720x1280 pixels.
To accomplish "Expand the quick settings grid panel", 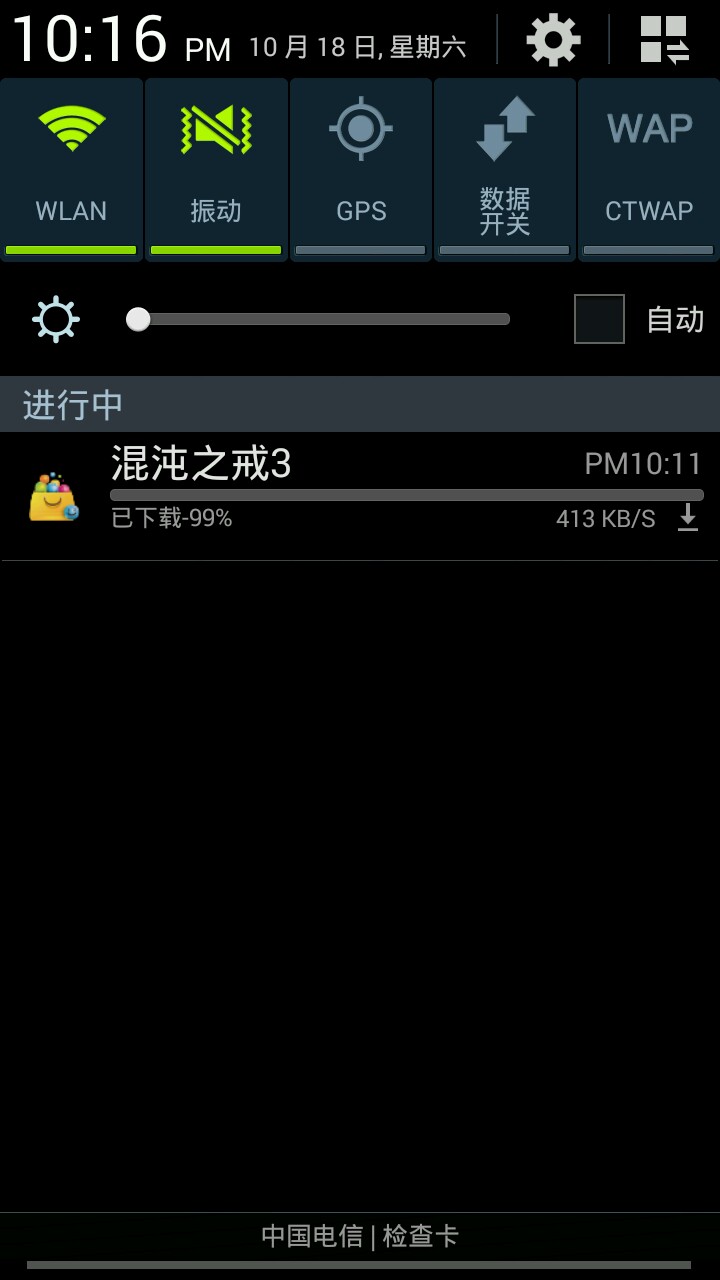I will tap(664, 40).
